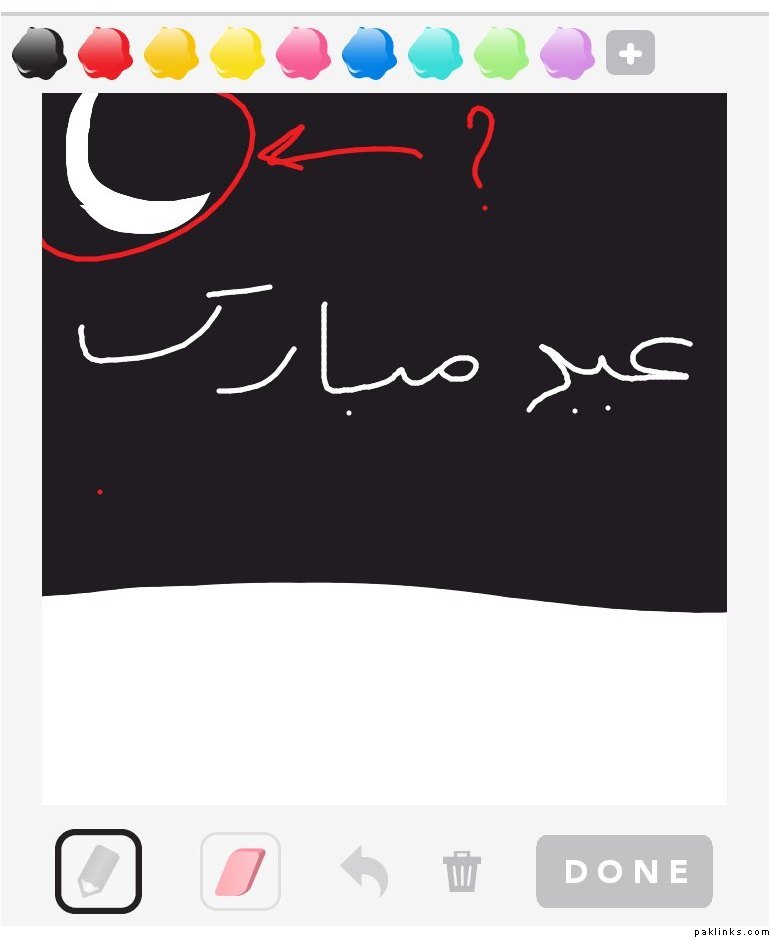The image size is (770, 938).
Task: Select the black paint color
Action: point(39,53)
